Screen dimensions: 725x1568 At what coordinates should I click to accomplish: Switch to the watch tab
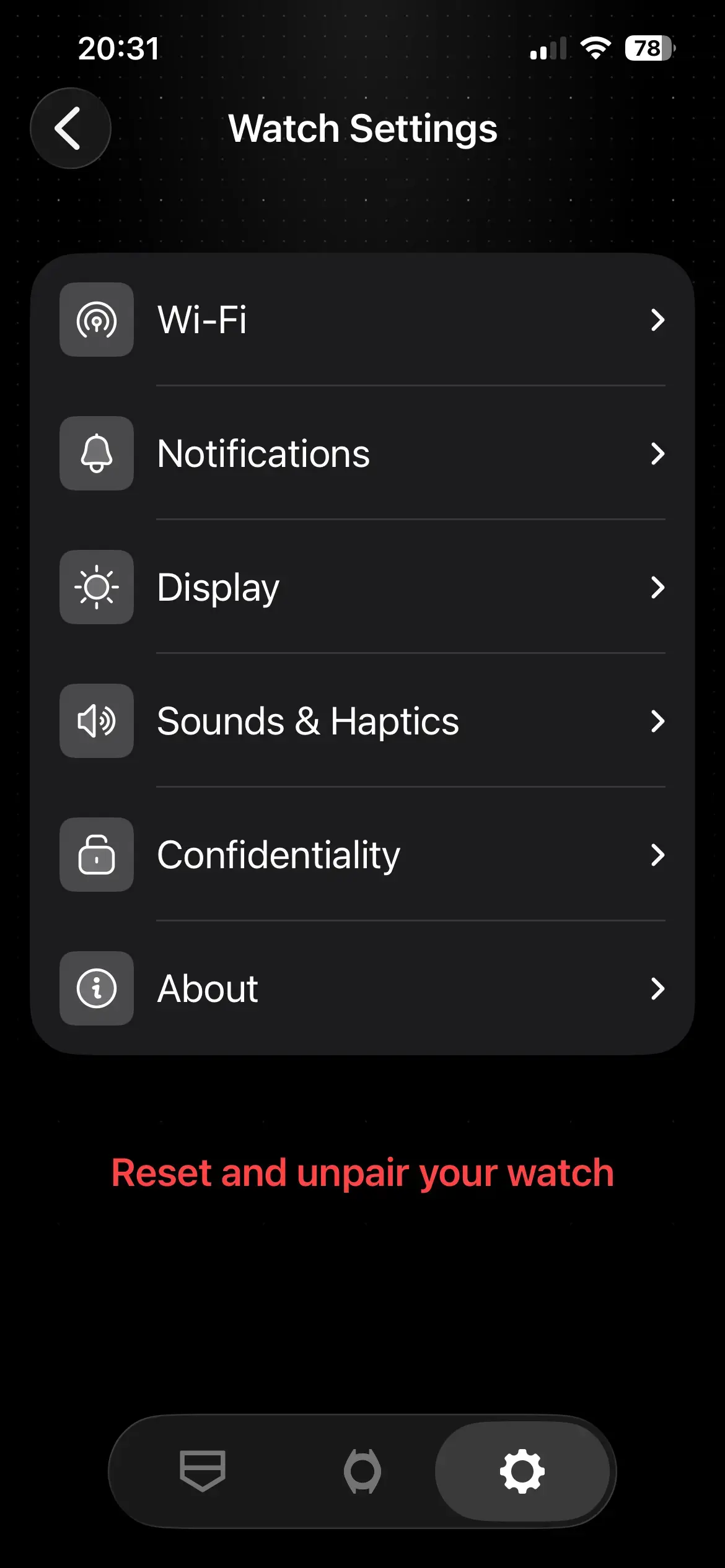[362, 1471]
